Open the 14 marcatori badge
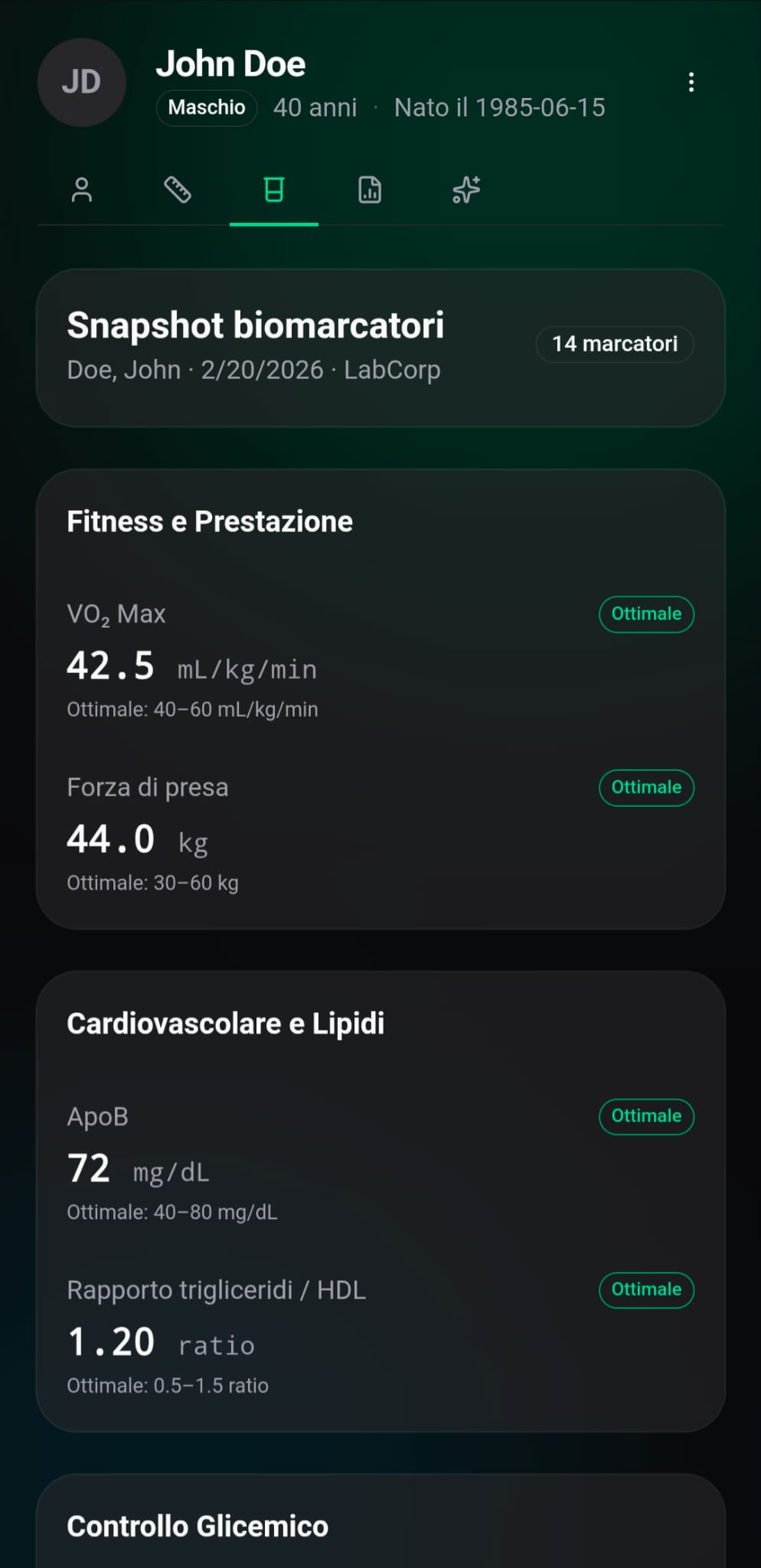 [x=615, y=344]
